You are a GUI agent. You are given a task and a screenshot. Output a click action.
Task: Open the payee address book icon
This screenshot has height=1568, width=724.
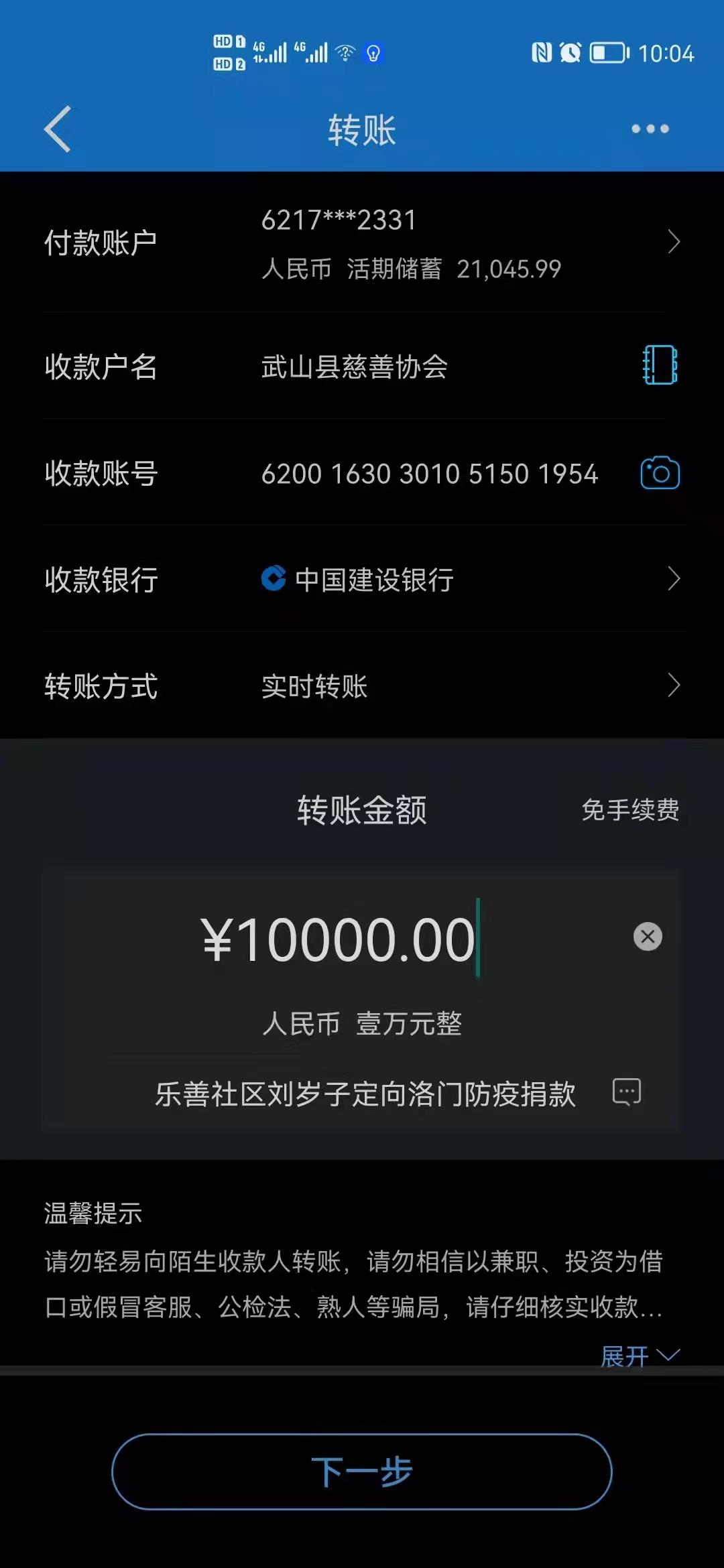[x=660, y=365]
